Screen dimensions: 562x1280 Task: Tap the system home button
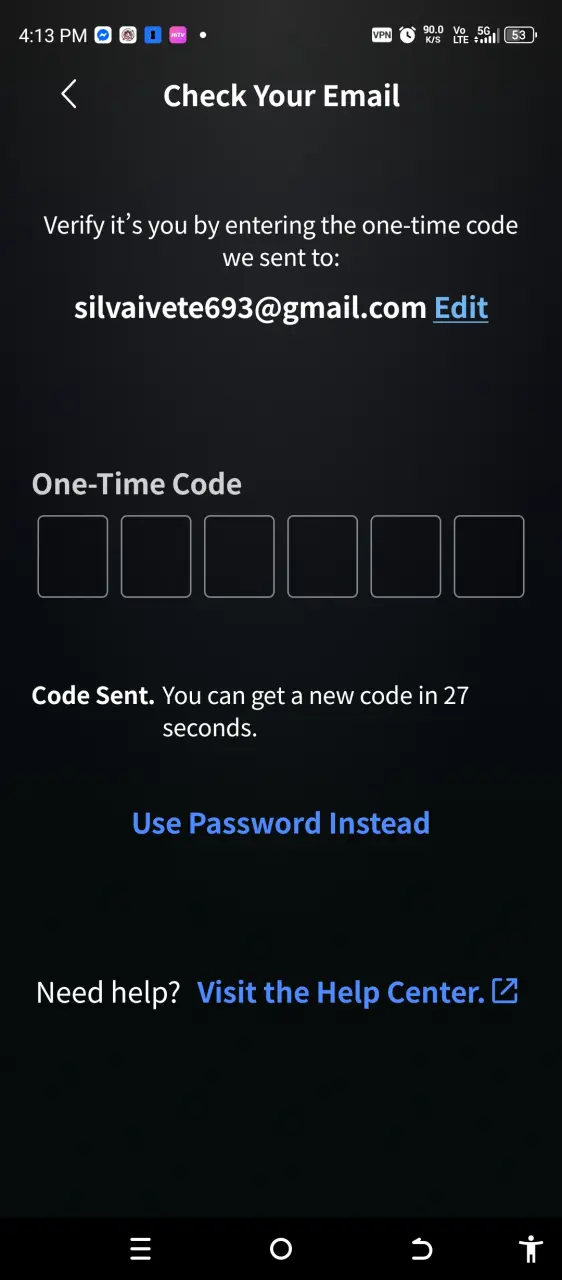click(x=281, y=1248)
